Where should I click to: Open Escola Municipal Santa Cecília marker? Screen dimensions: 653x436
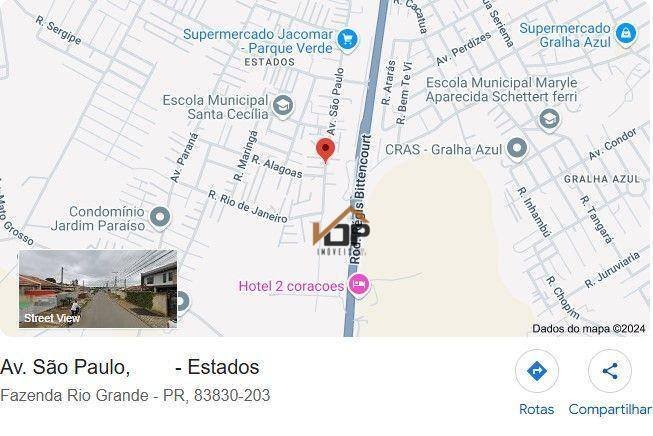[284, 106]
